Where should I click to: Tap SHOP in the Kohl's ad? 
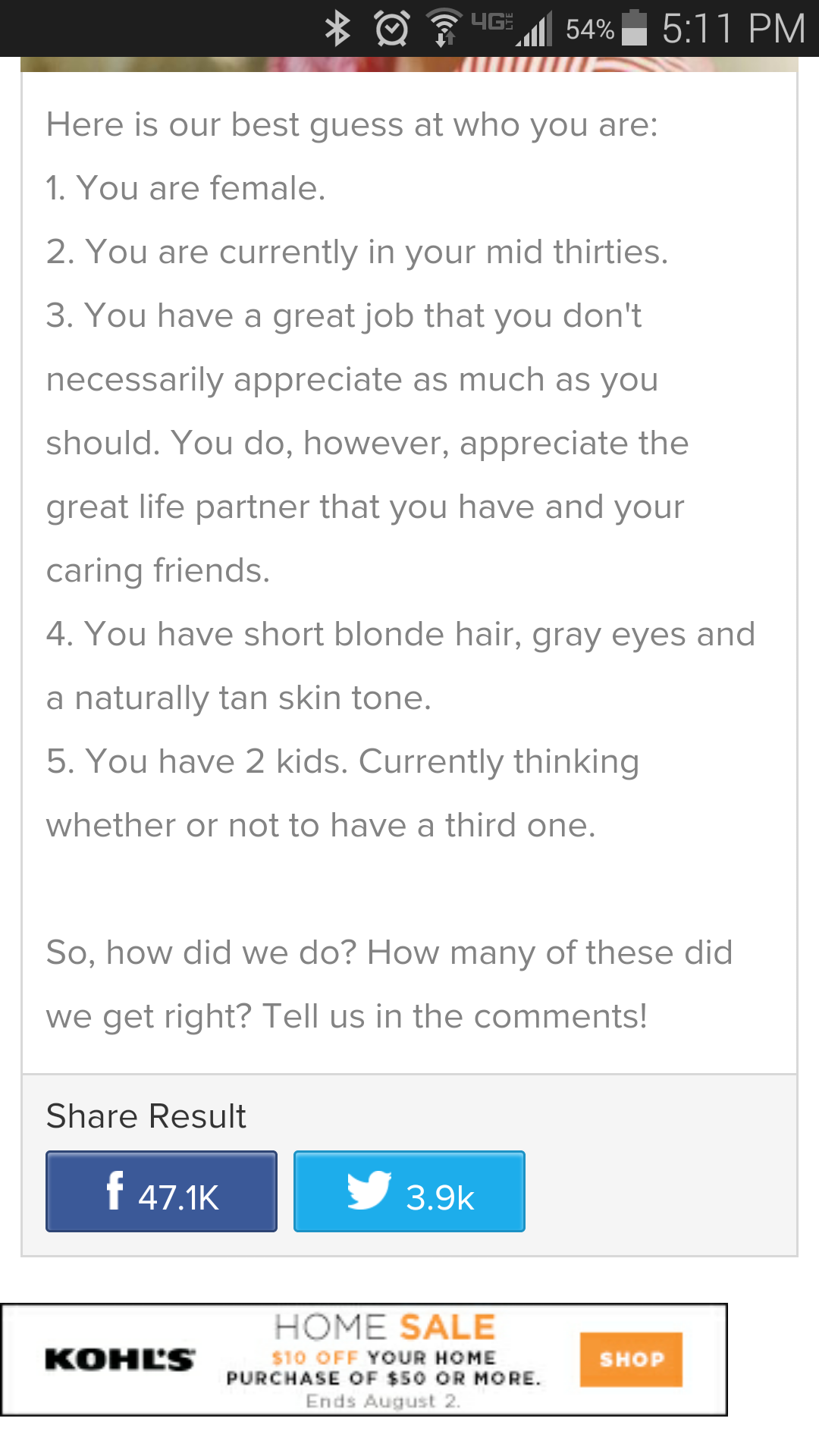coord(631,1360)
